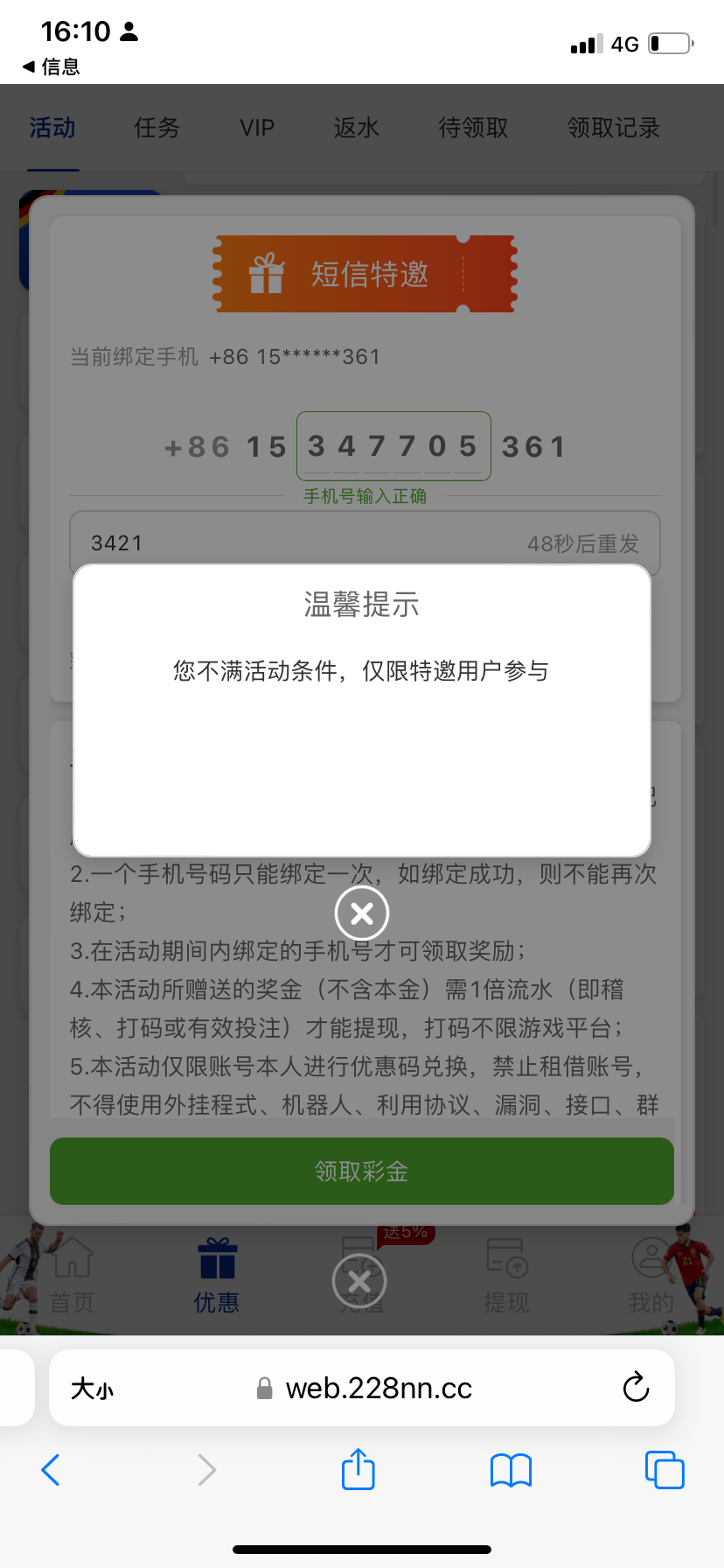Edit the middle phone digits field
Screen dimensions: 724x1568
point(393,446)
